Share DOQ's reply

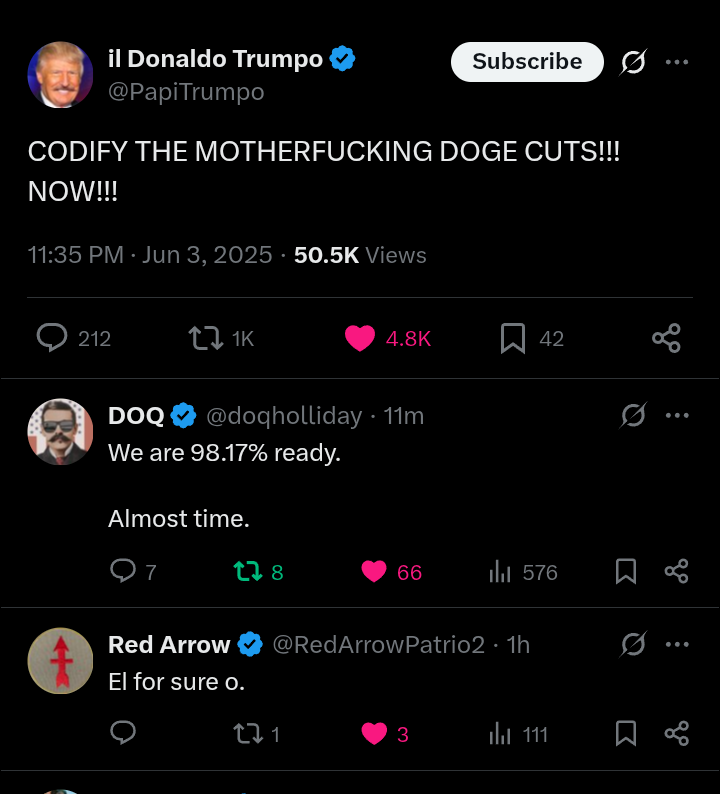(677, 571)
